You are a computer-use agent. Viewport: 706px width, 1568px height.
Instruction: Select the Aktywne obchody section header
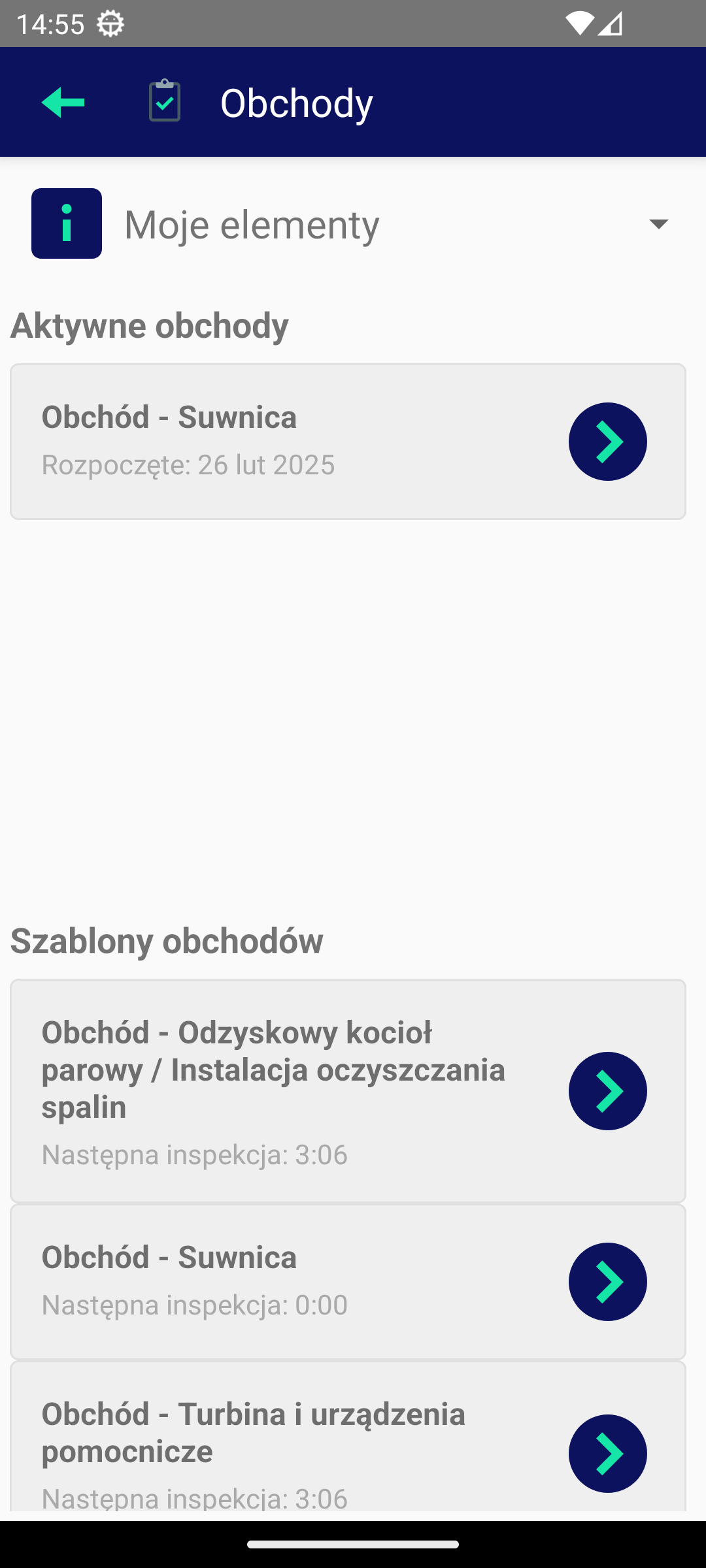pyautogui.click(x=149, y=325)
